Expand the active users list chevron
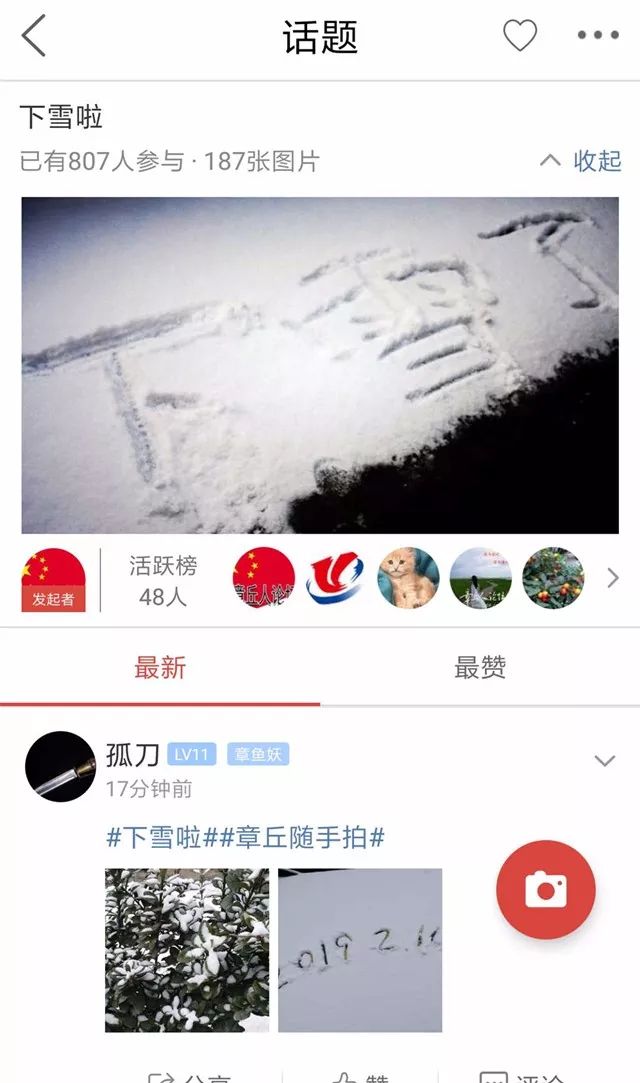The image size is (640, 1083). point(613,578)
